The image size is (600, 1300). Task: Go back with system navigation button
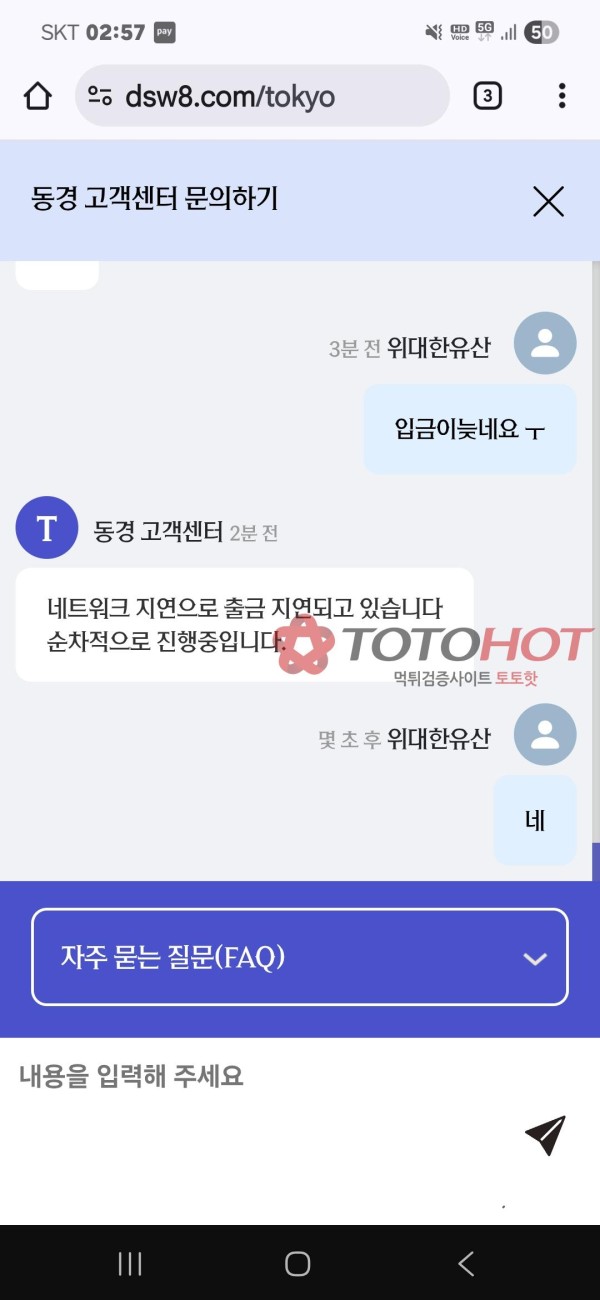466,1263
